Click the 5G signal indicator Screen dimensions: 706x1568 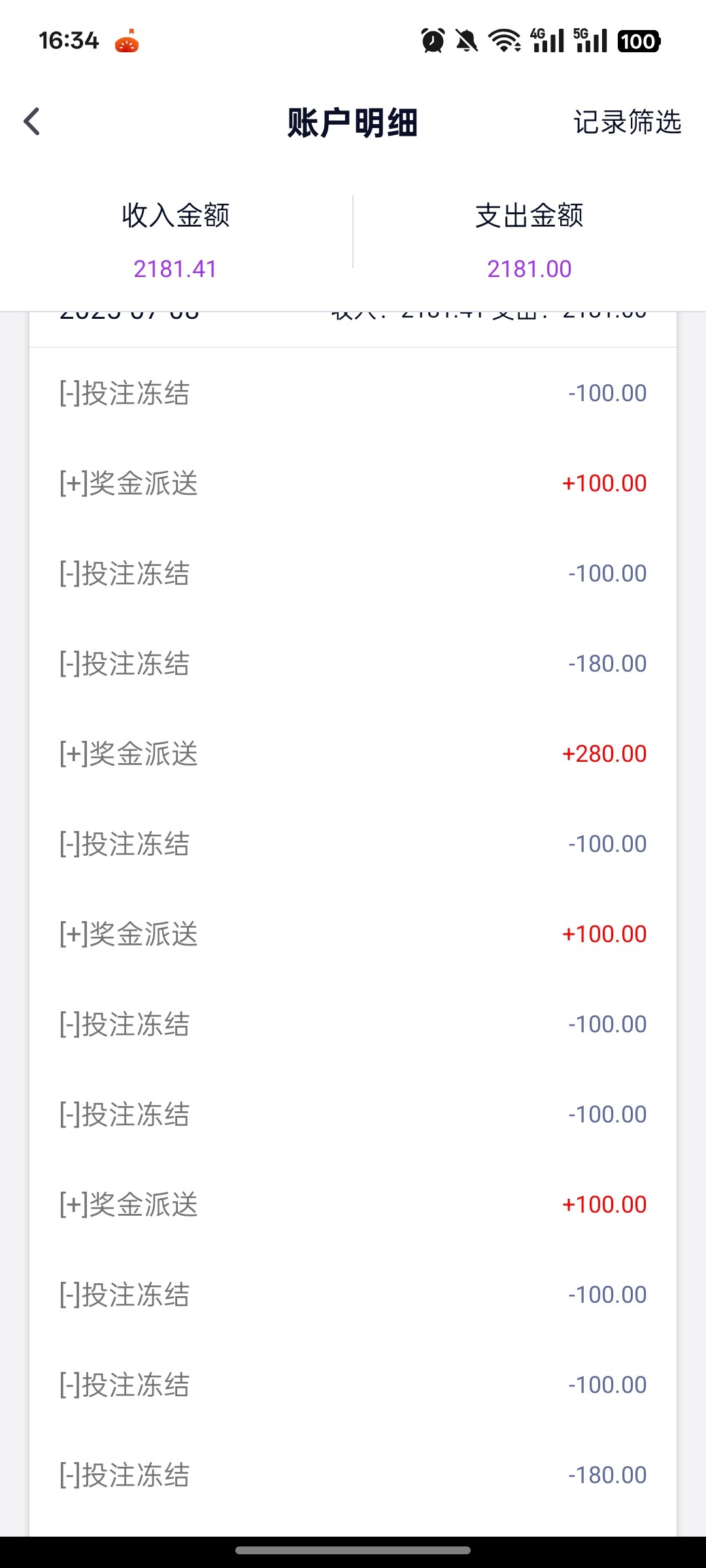tap(590, 41)
